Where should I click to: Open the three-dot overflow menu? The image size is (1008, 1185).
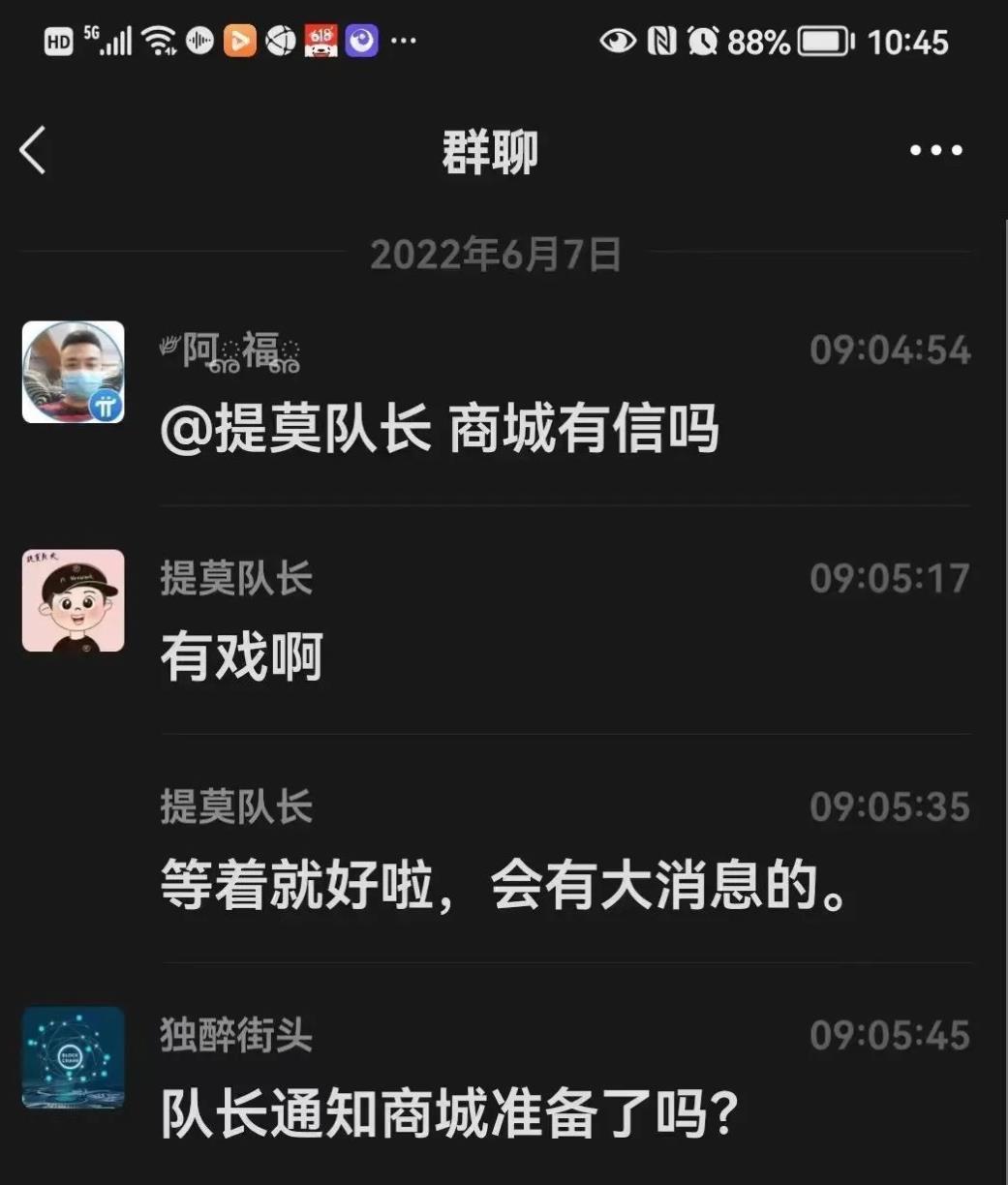935,150
